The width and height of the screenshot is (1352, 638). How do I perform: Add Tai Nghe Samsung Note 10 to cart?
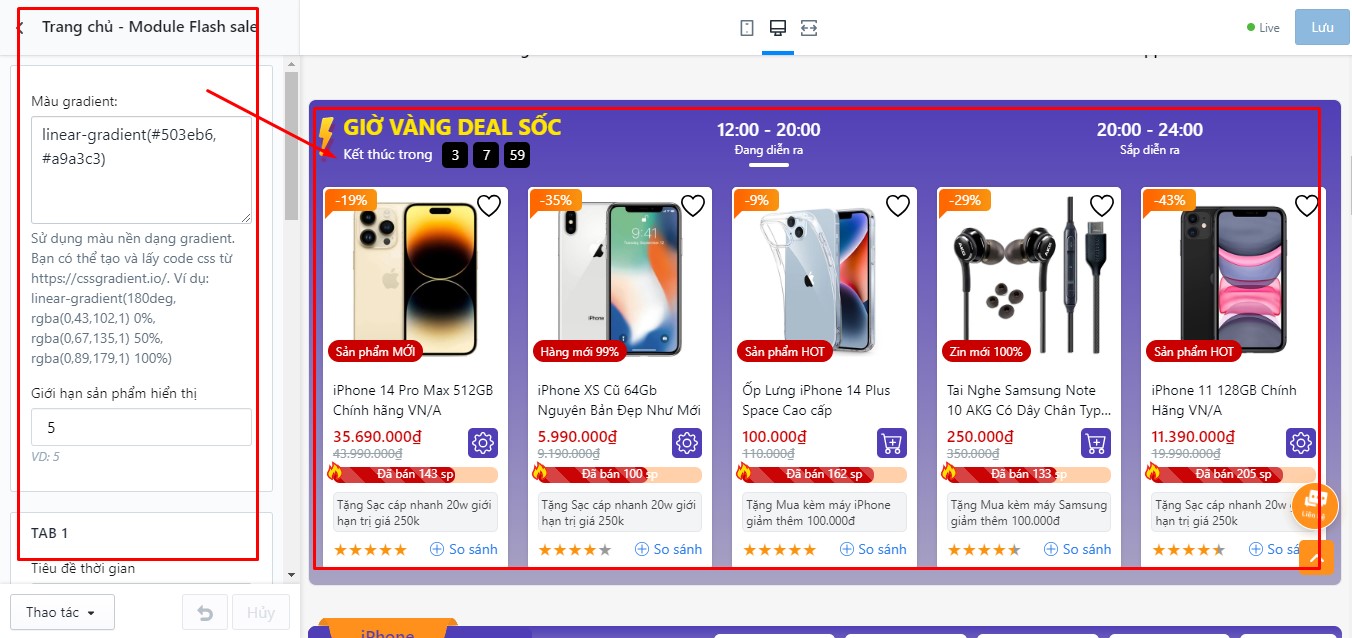tap(1095, 442)
